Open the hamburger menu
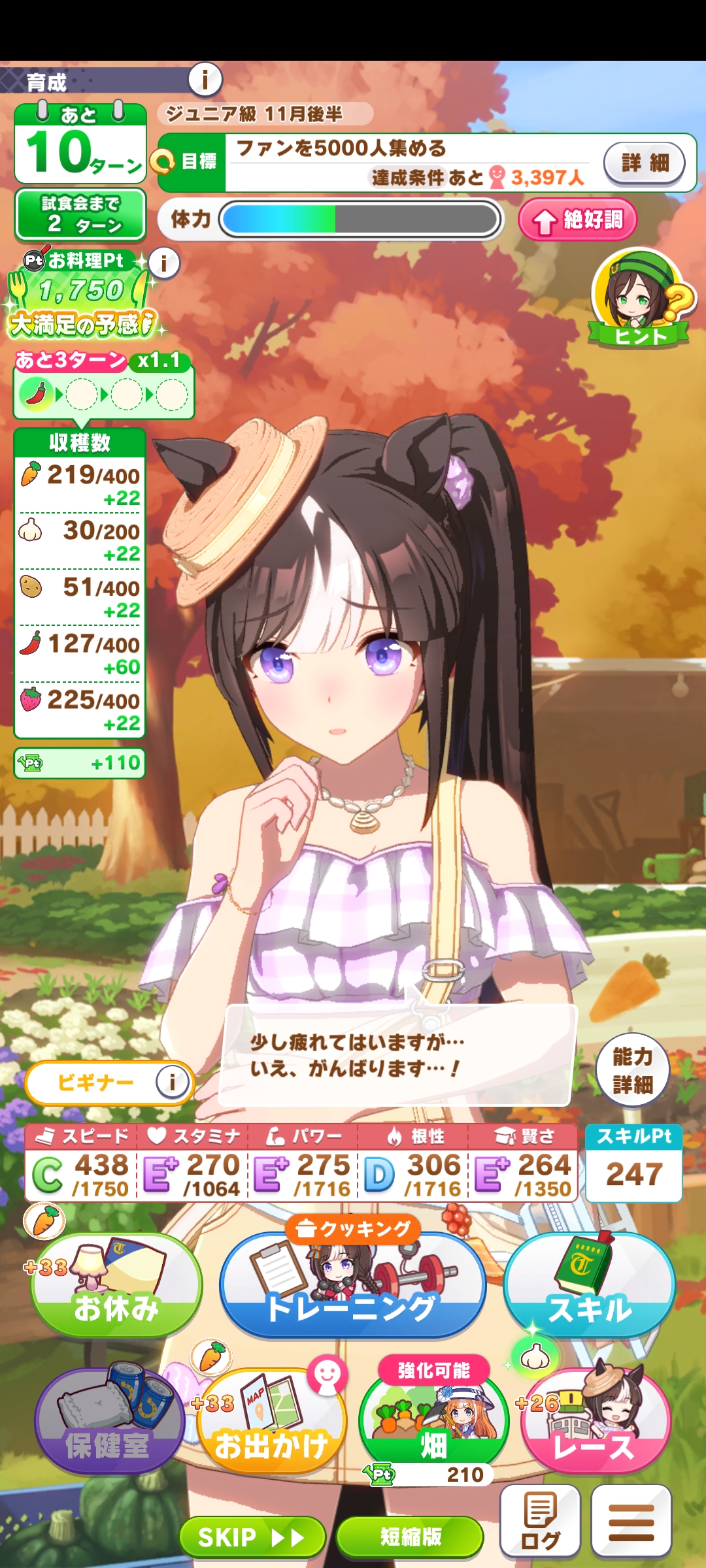This screenshot has height=1568, width=706. tap(631, 1521)
